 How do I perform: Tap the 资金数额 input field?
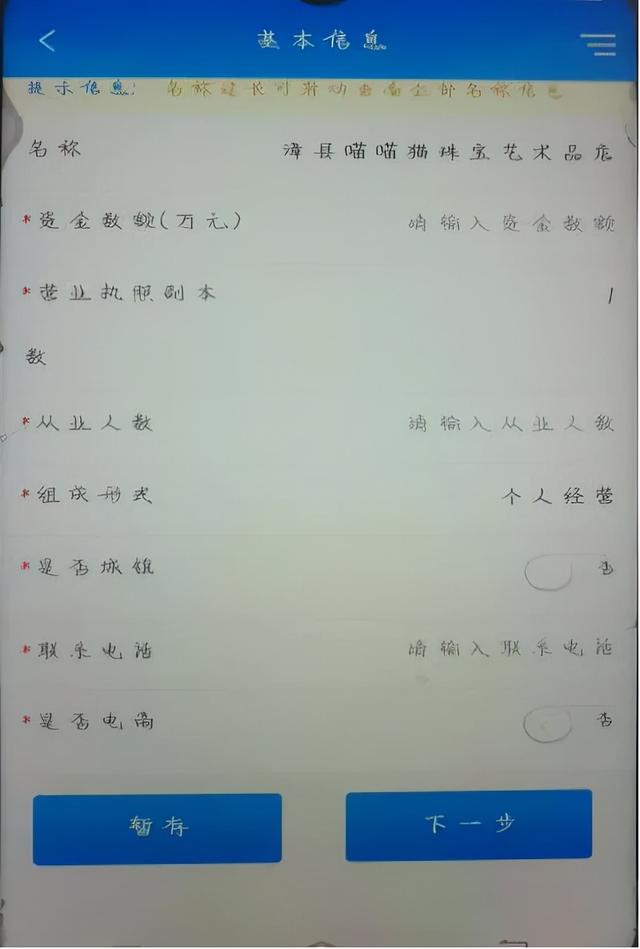[511, 224]
